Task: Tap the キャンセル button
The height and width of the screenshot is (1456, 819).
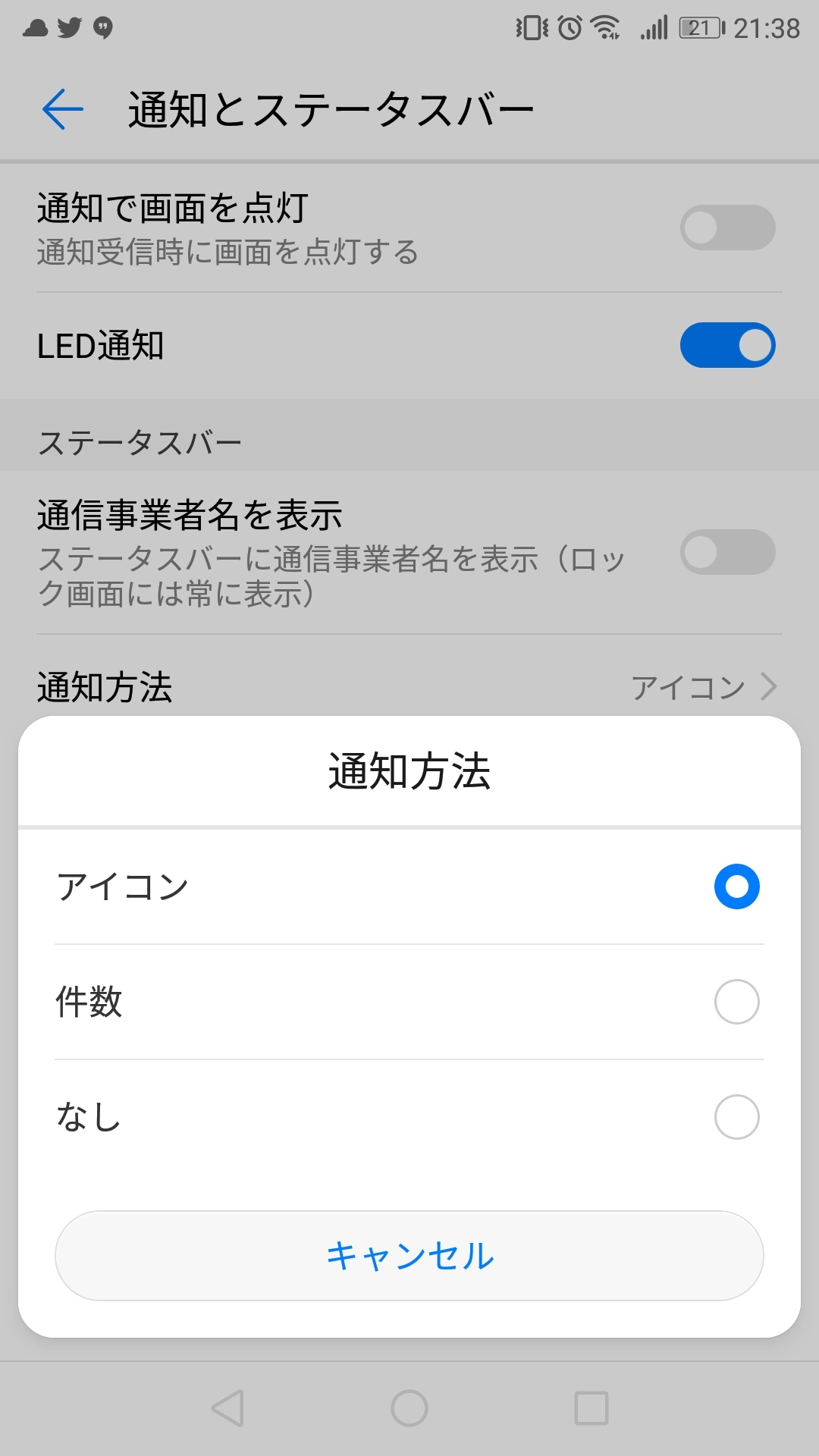Action: pyautogui.click(x=409, y=1256)
